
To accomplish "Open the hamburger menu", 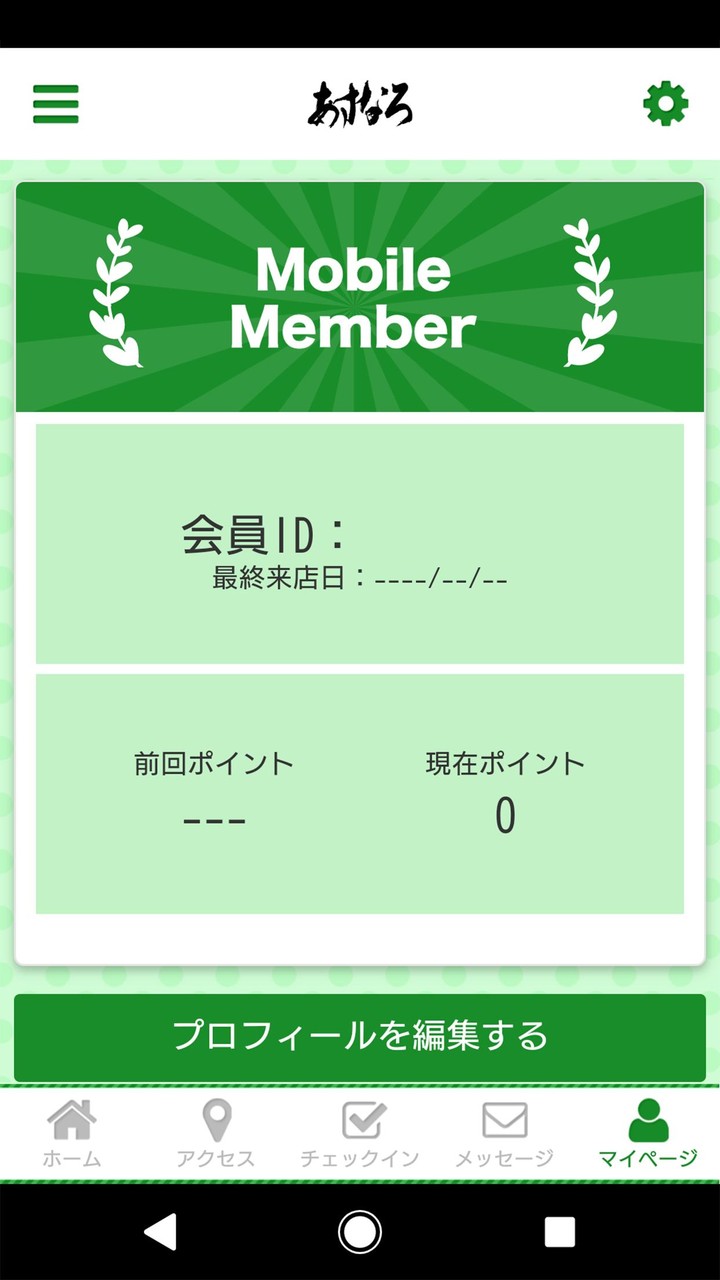I will click(55, 103).
